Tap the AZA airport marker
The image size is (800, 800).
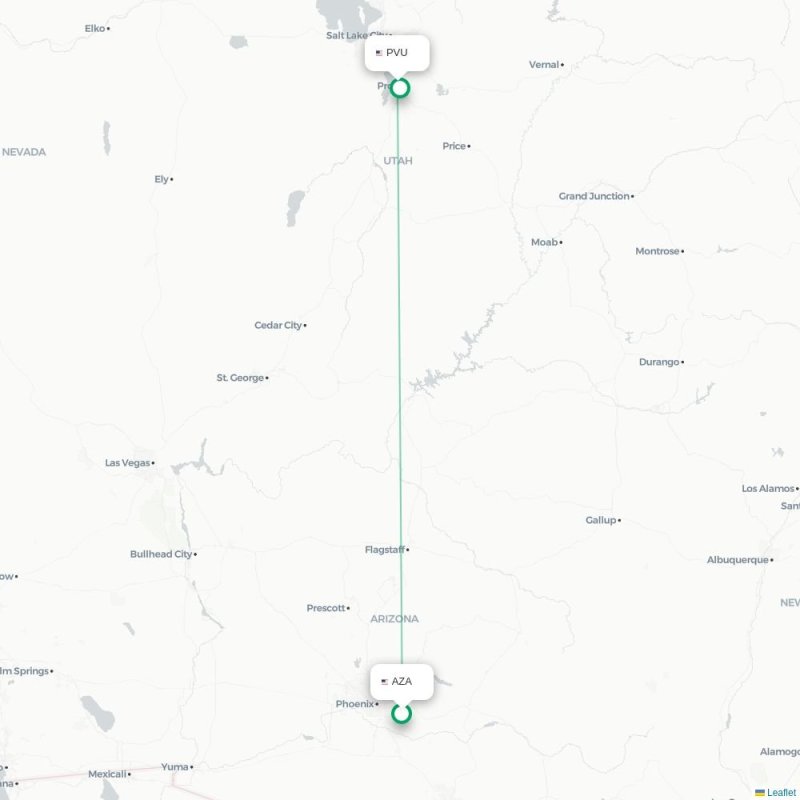[x=401, y=713]
